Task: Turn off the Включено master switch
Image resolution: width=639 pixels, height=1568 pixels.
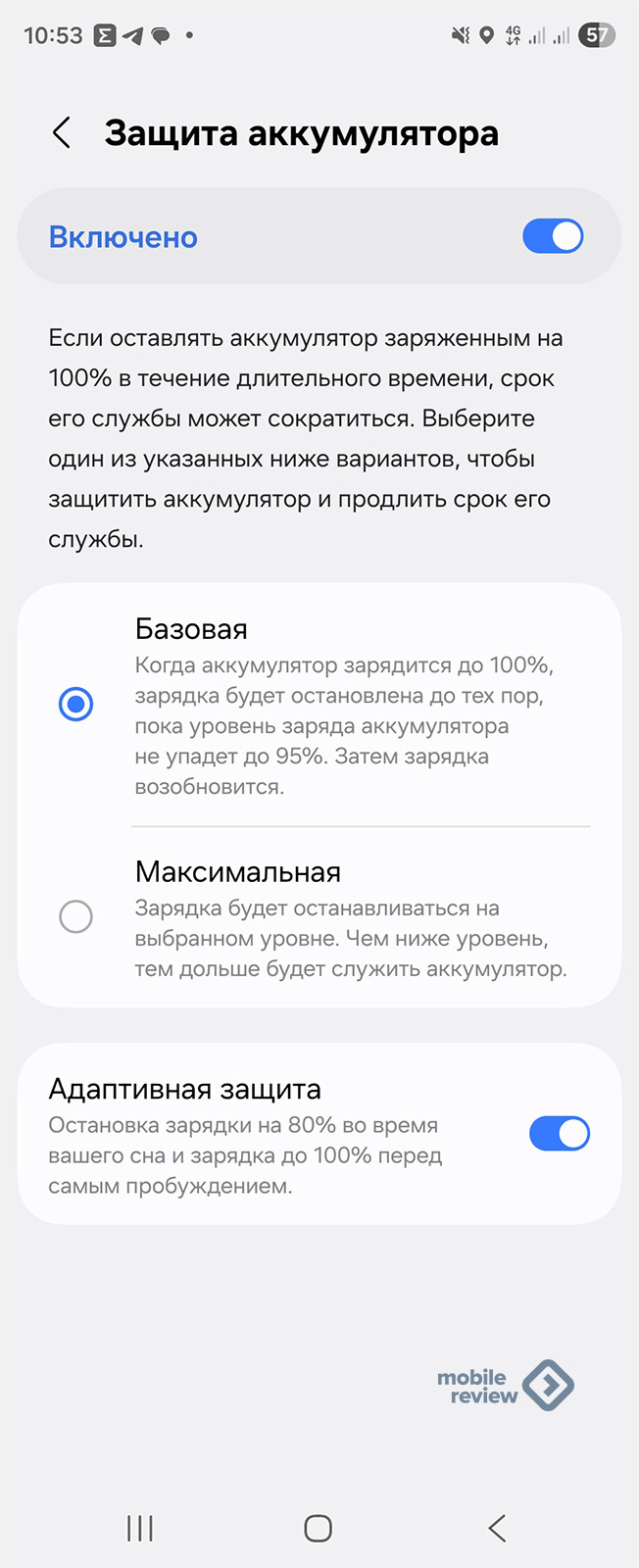Action: coord(553,236)
